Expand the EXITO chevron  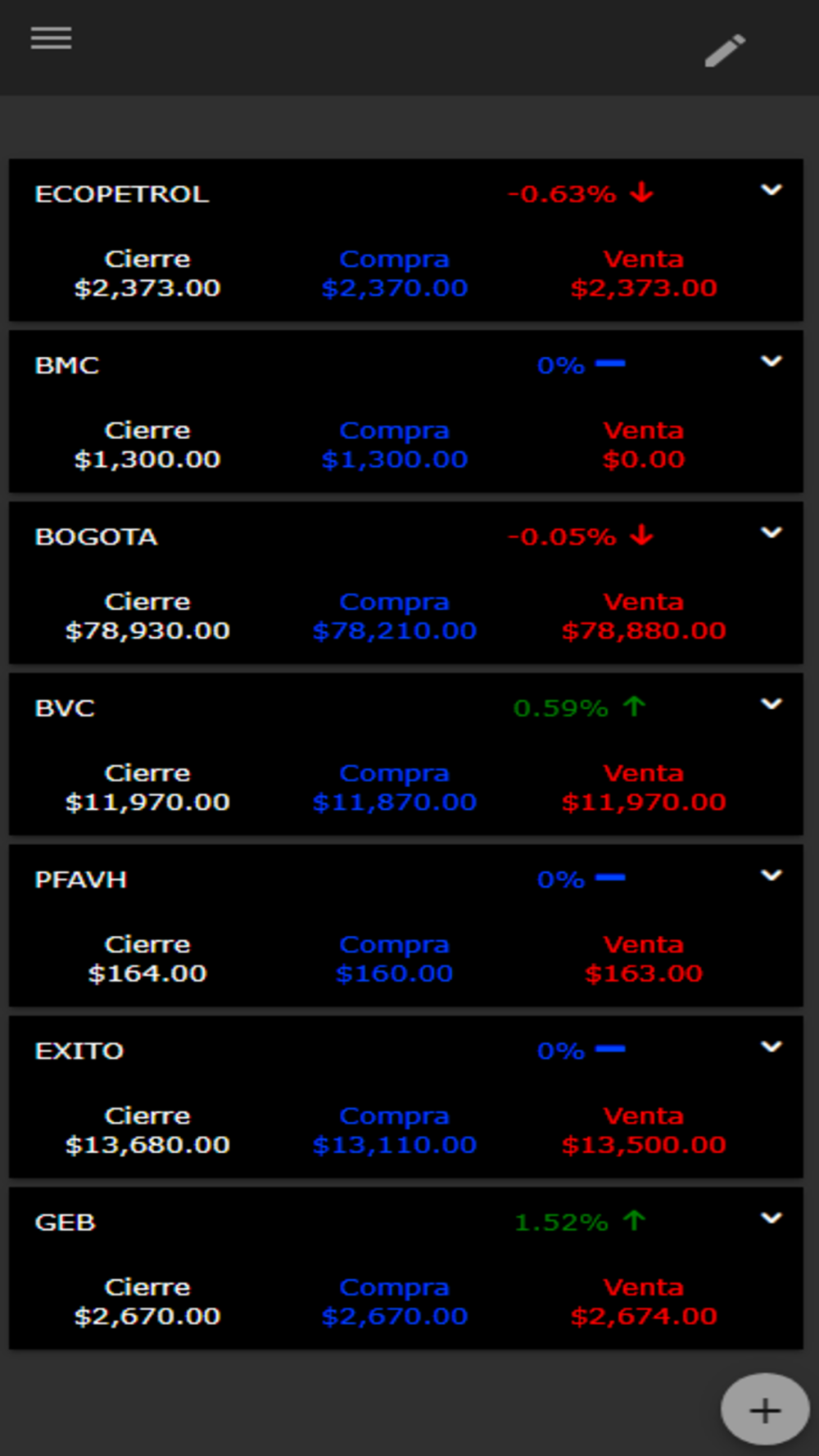coord(771,1047)
